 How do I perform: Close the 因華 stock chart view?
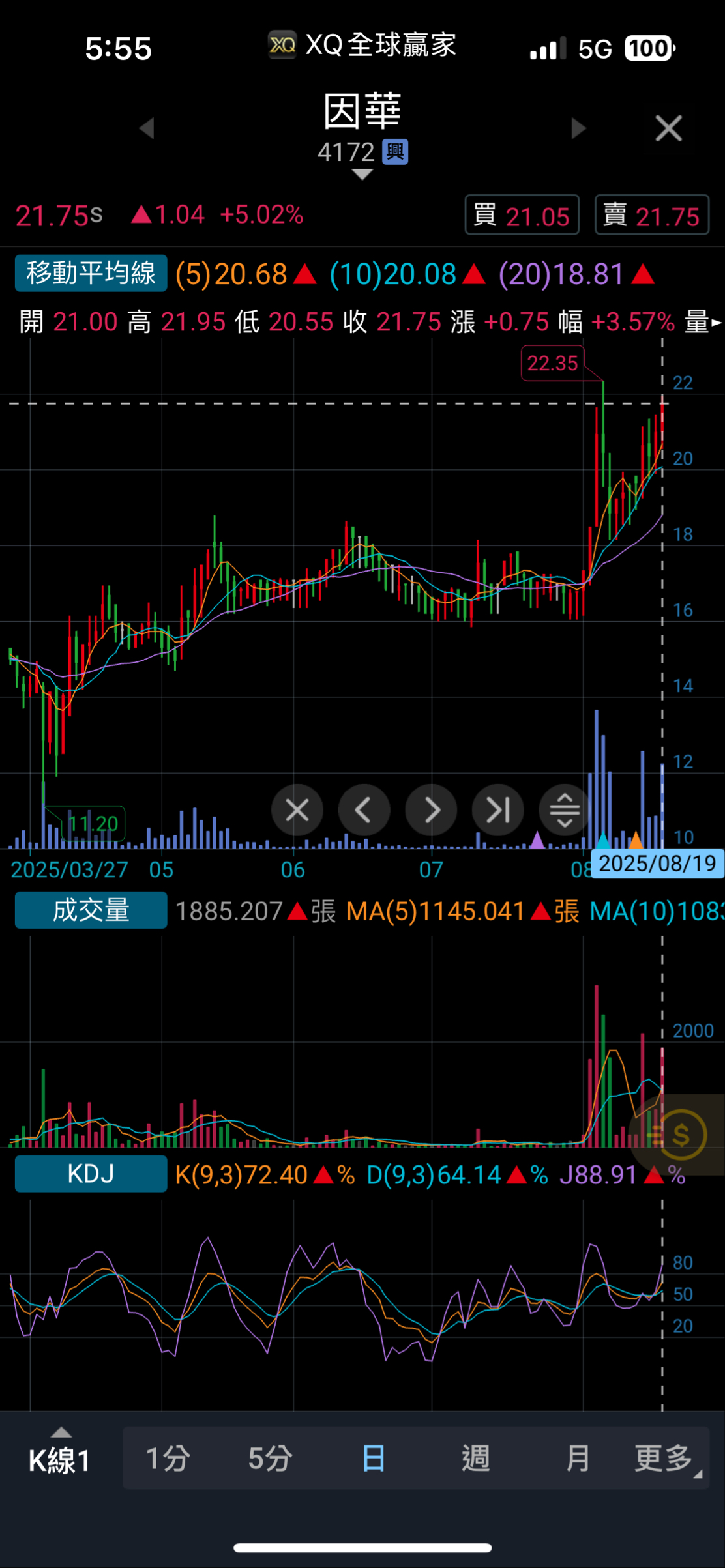(x=668, y=128)
